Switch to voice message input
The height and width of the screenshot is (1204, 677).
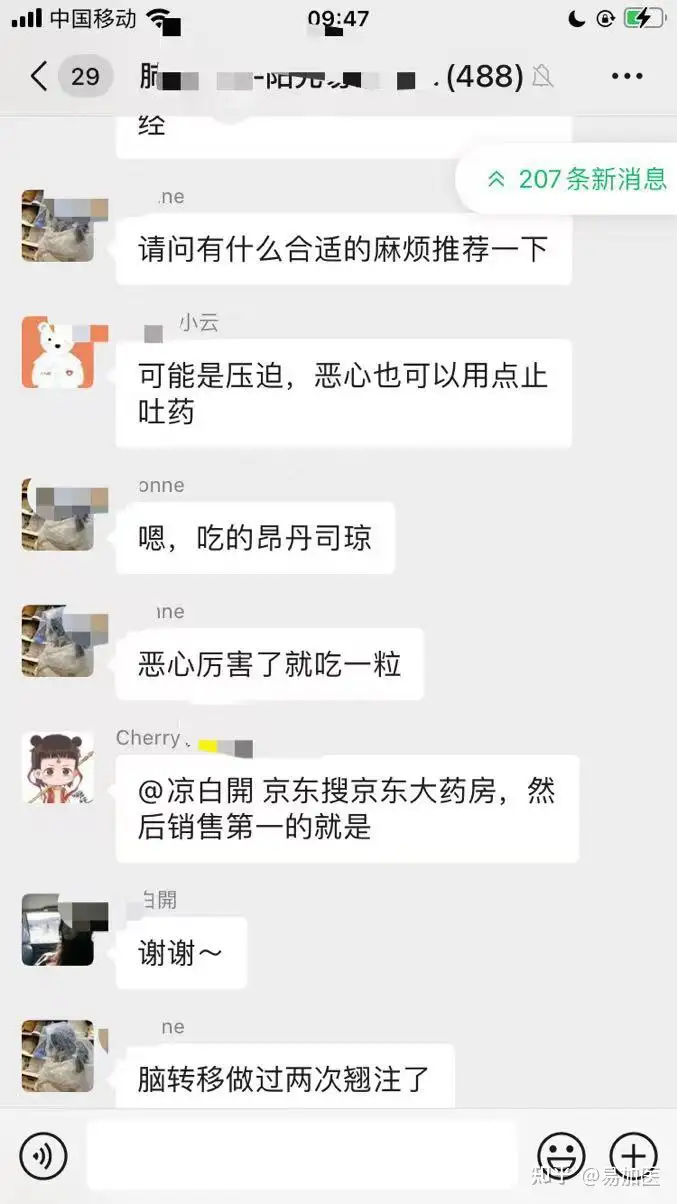pos(43,1156)
